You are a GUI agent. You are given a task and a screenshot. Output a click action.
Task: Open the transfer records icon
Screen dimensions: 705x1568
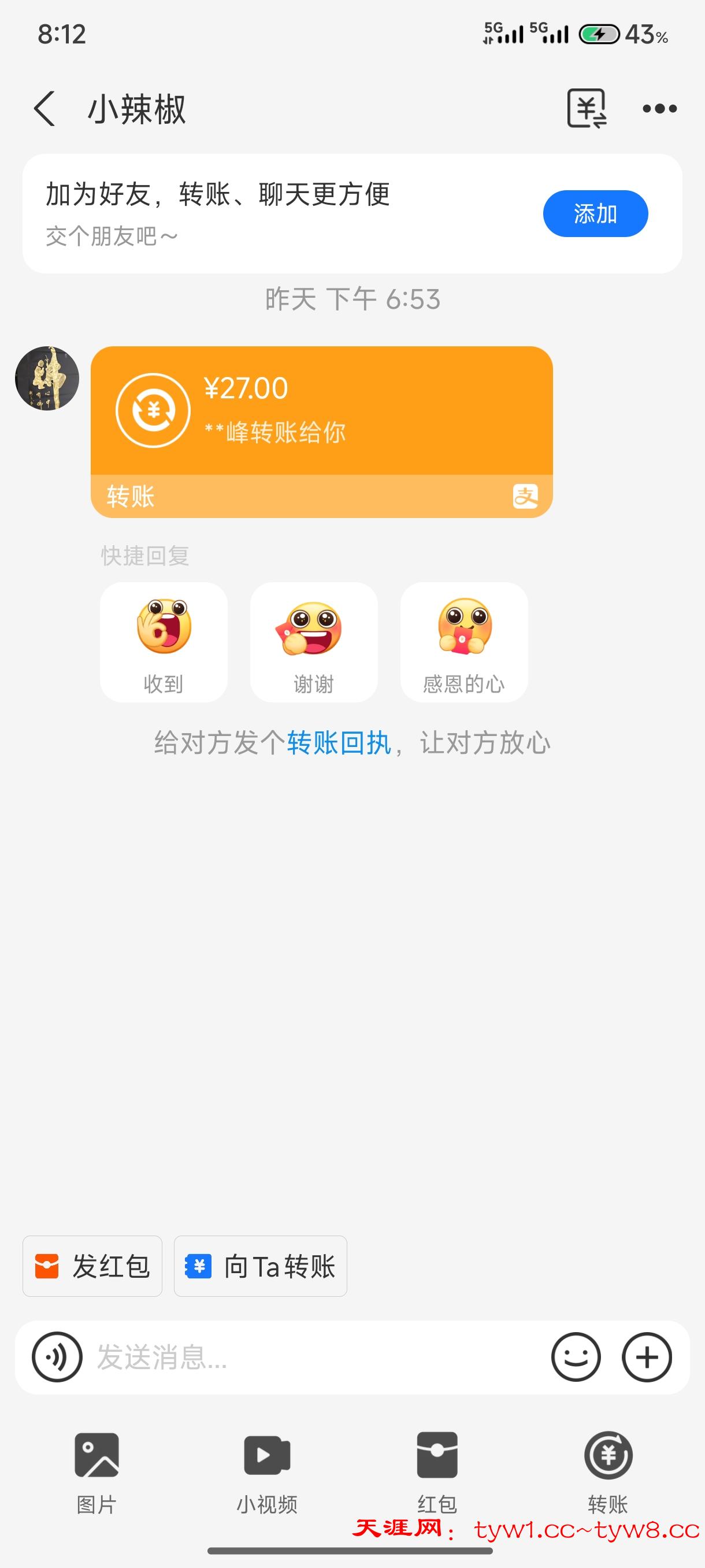[x=587, y=108]
